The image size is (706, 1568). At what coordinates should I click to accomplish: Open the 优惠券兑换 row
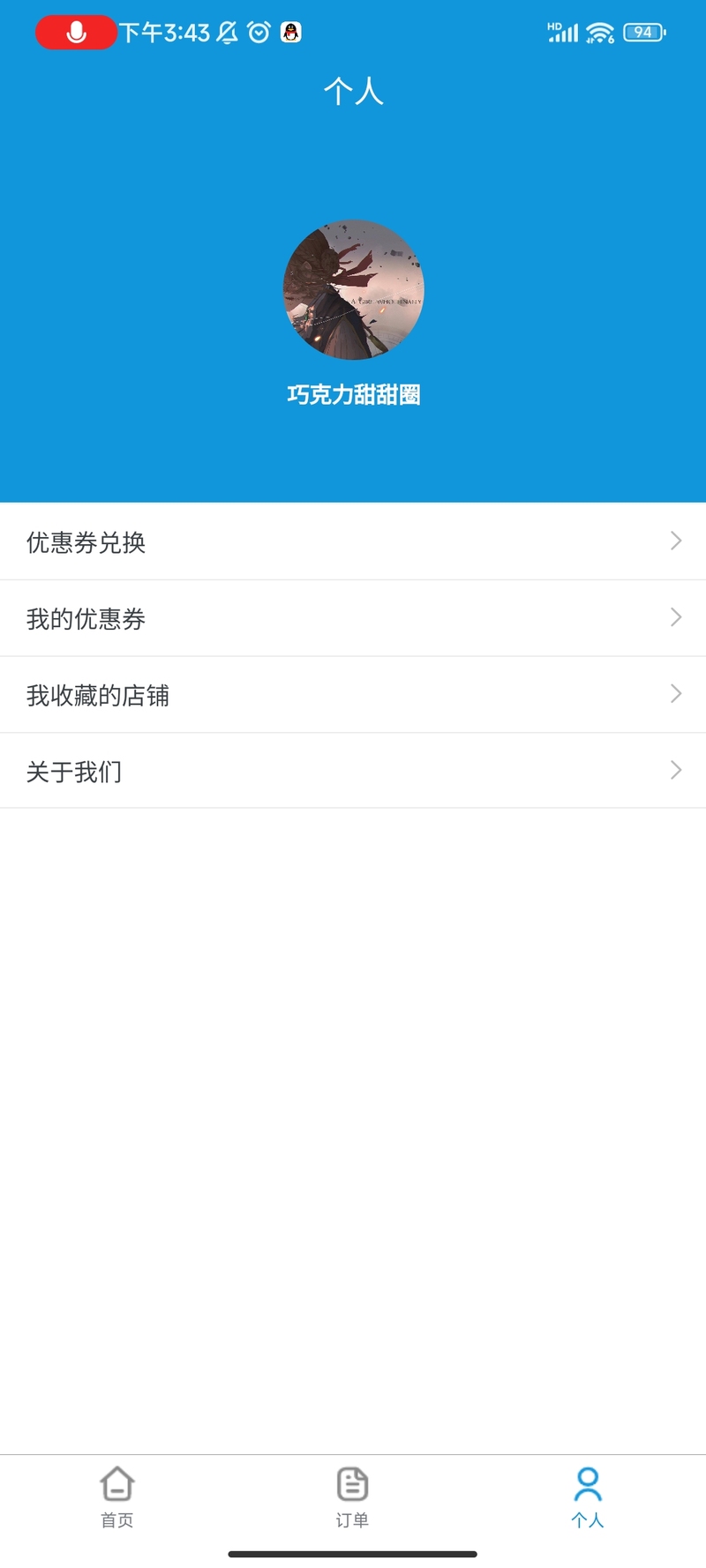(353, 541)
